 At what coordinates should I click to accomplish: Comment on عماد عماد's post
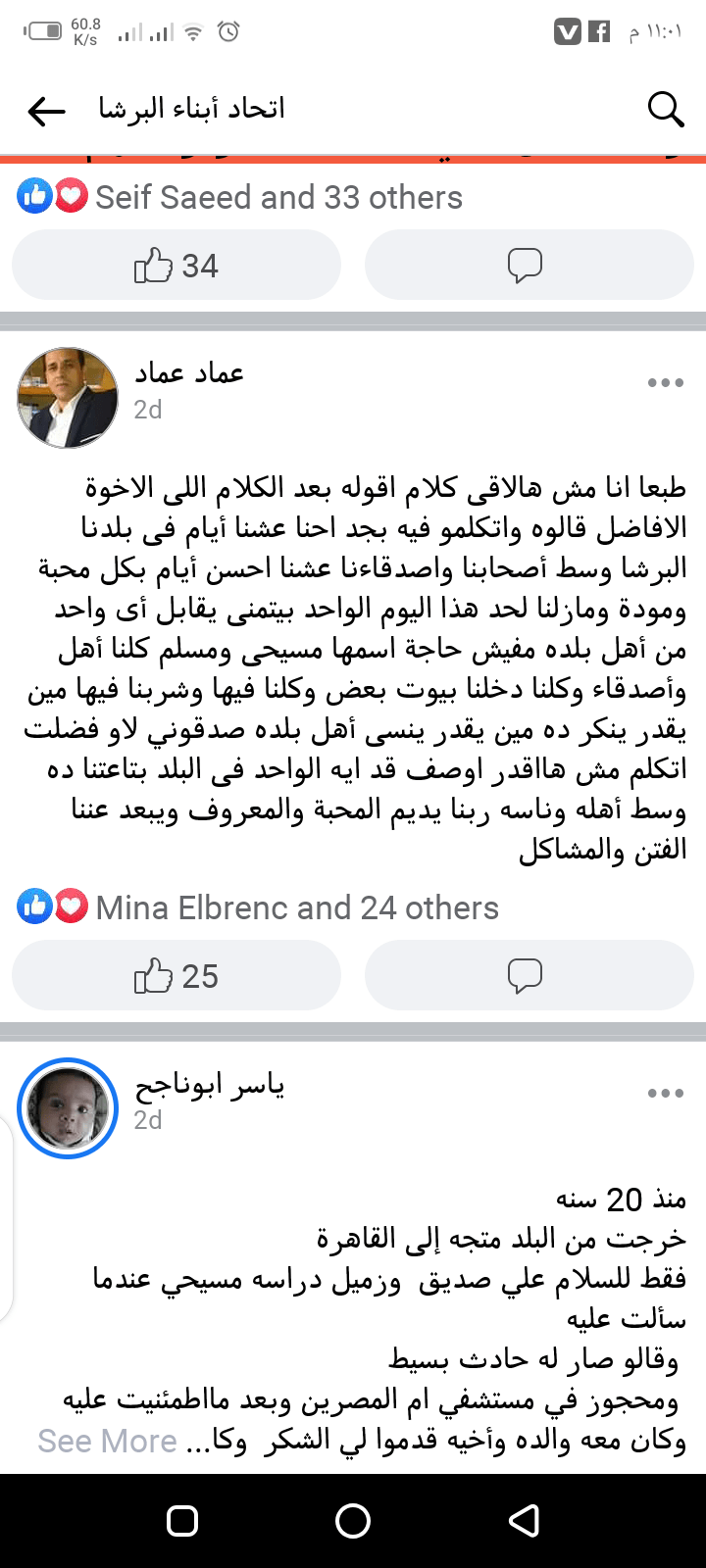click(x=529, y=976)
